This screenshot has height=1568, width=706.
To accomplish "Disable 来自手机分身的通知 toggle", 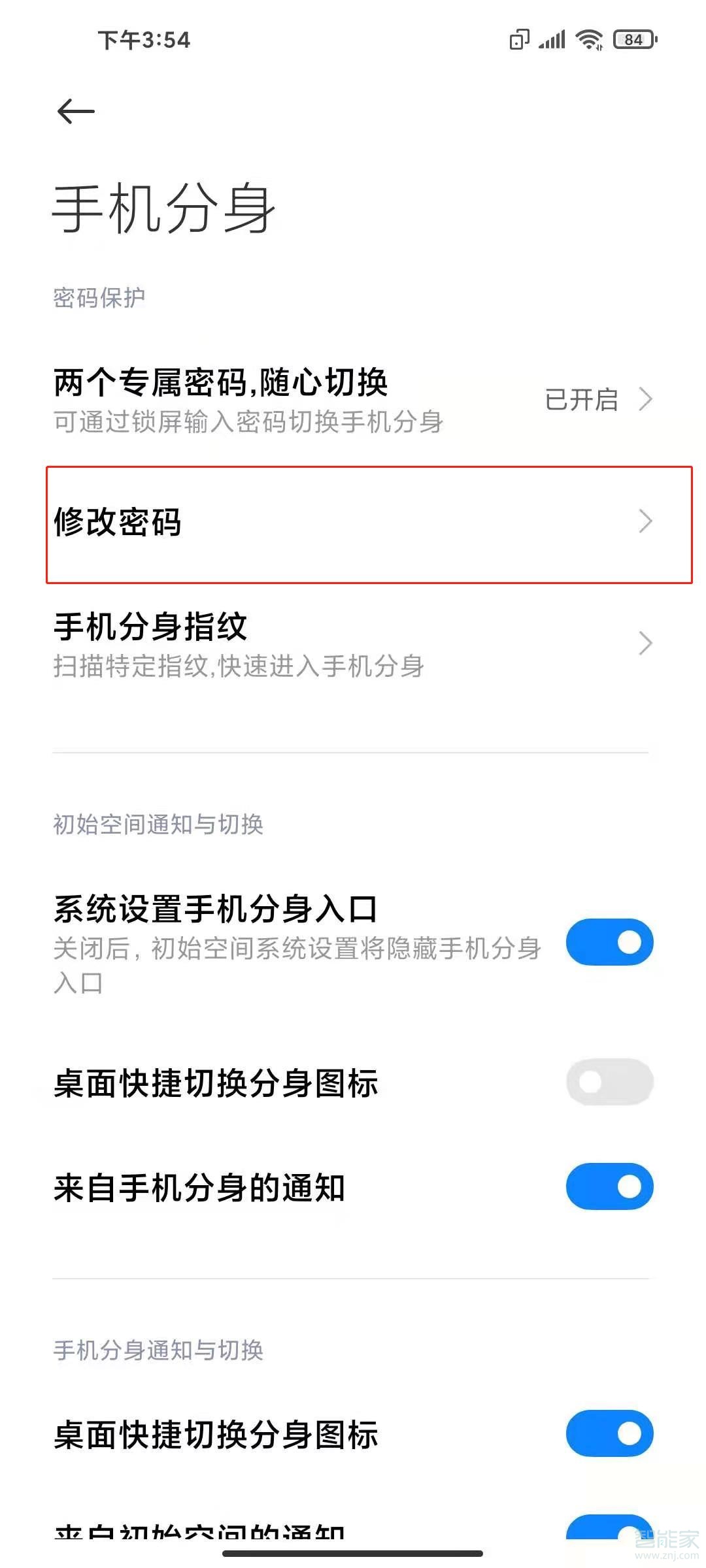I will pyautogui.click(x=609, y=1186).
